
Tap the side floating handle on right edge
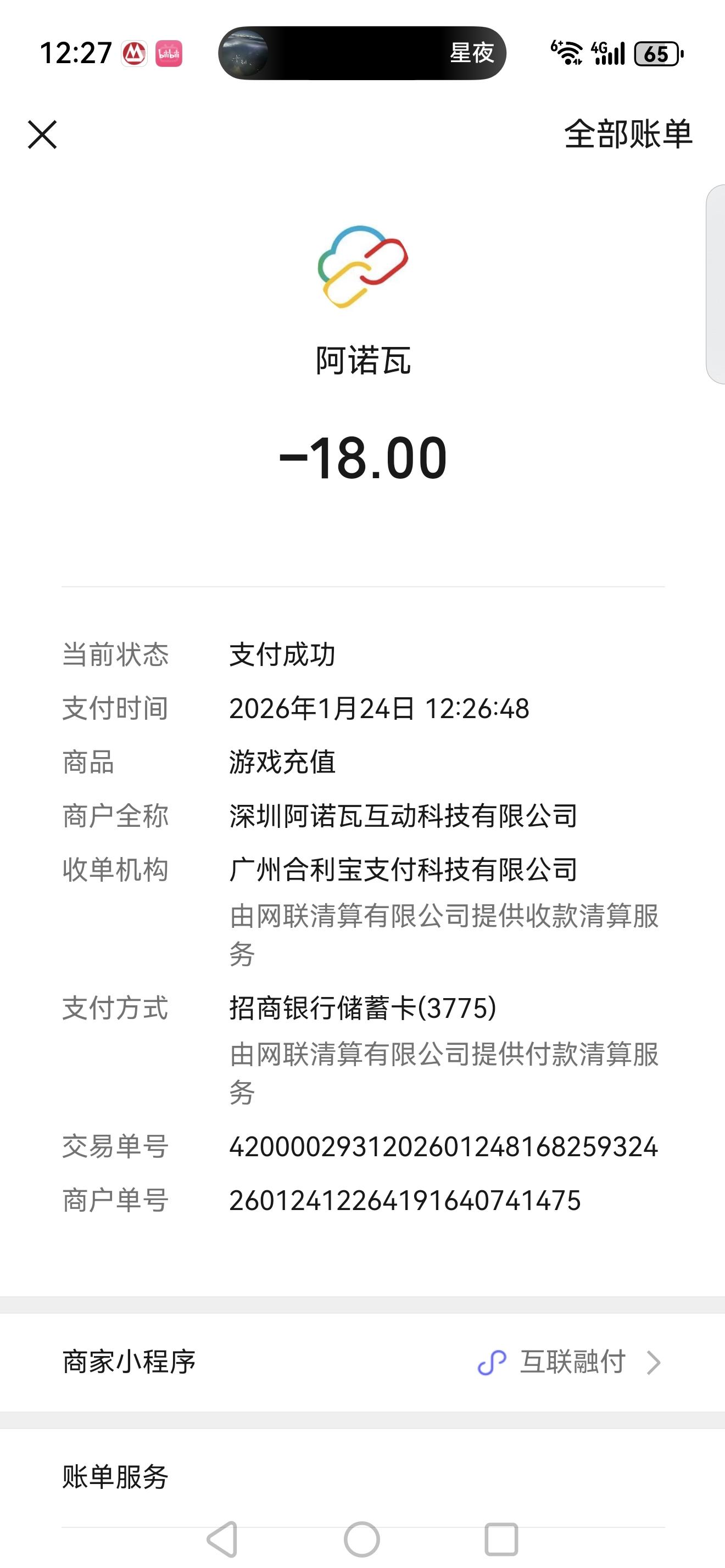coord(715,284)
